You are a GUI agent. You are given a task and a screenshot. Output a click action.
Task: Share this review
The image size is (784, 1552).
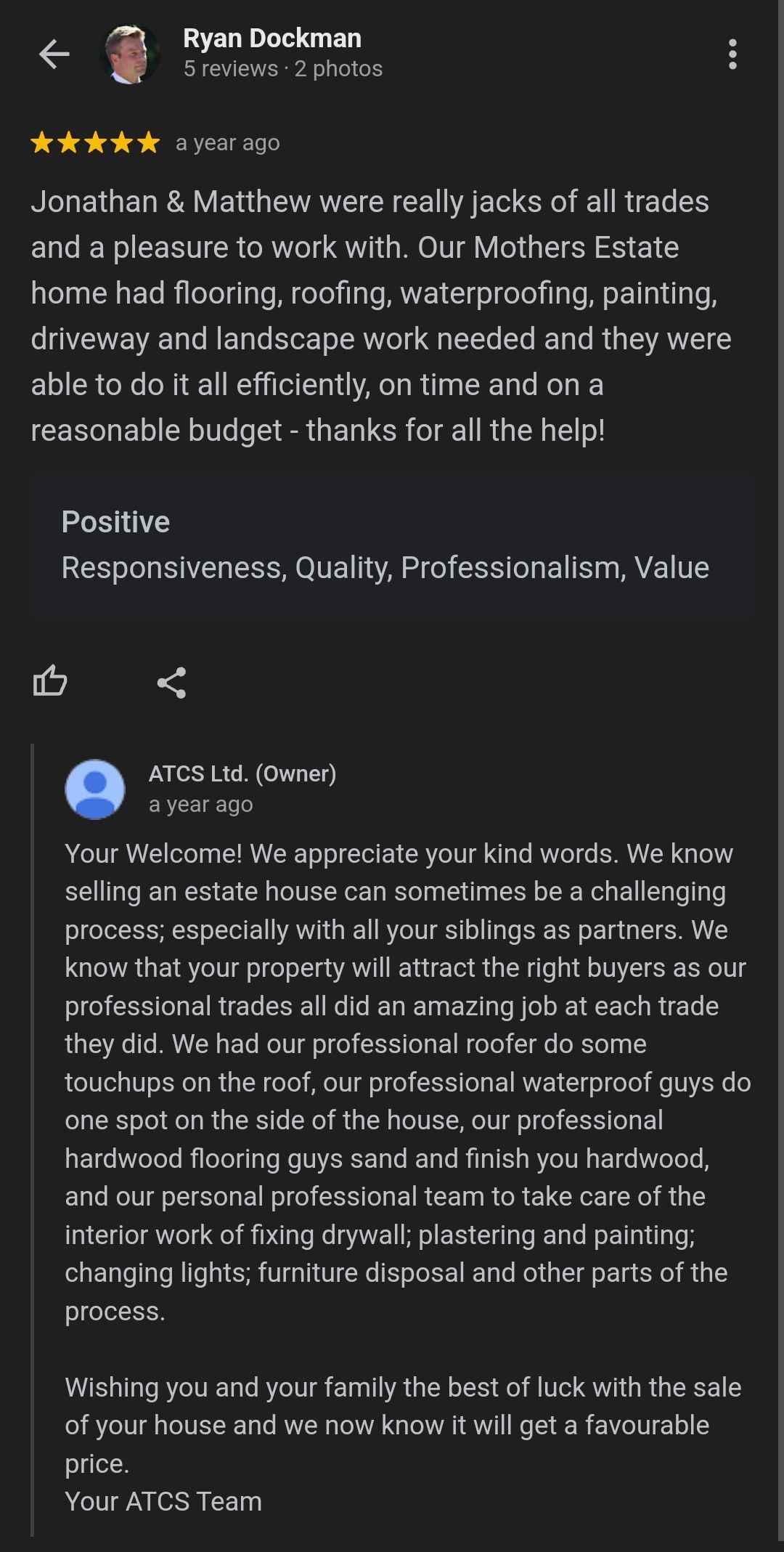point(172,682)
